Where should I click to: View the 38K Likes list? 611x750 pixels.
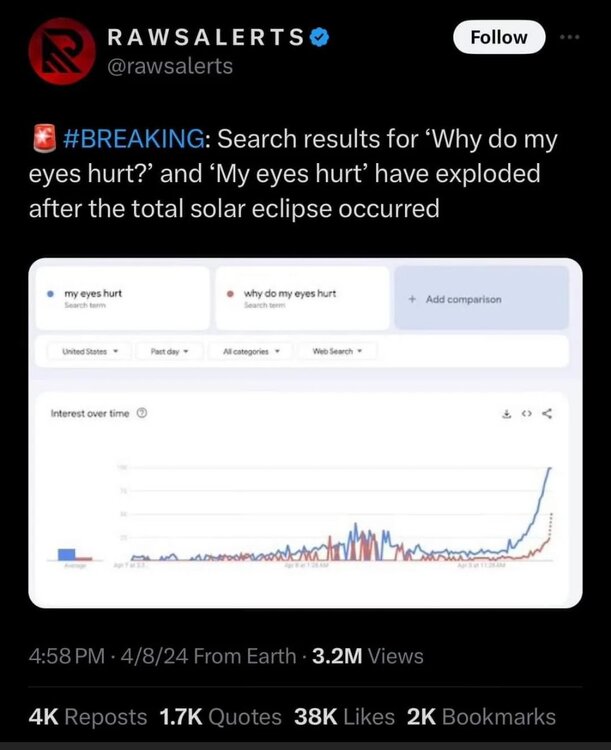[x=343, y=716]
